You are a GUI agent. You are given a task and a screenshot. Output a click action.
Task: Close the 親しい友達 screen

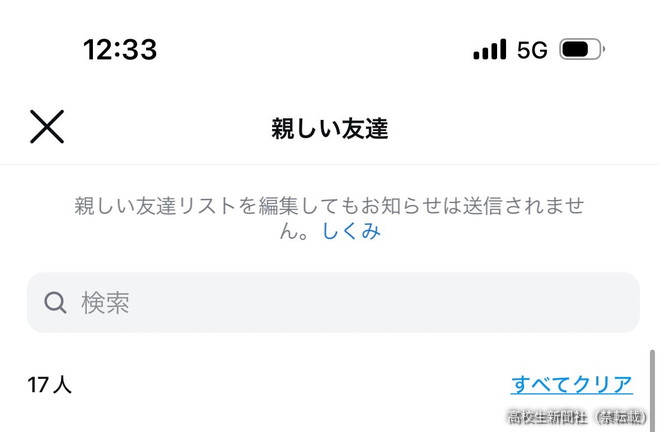click(47, 127)
